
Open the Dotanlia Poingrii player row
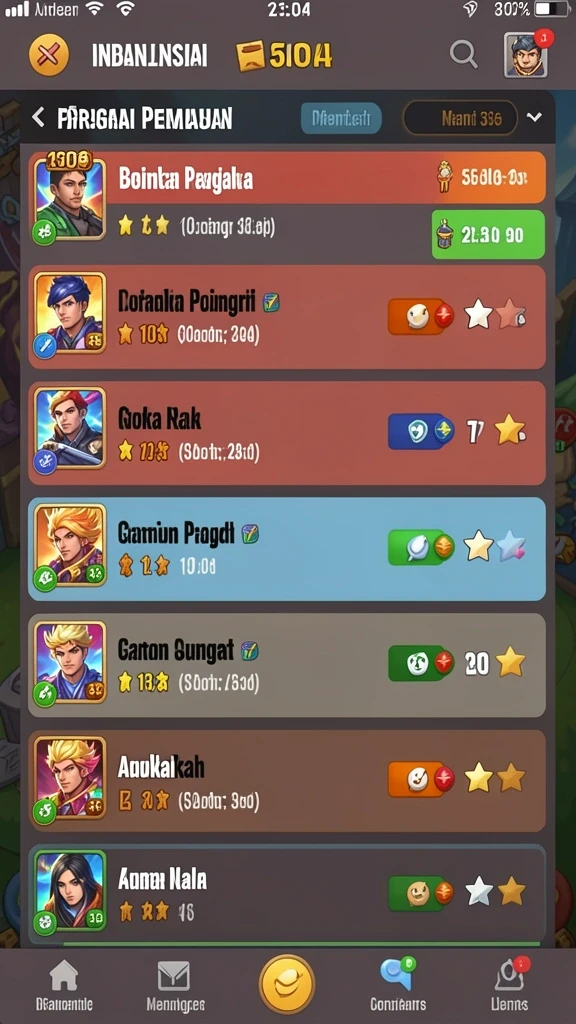point(287,317)
